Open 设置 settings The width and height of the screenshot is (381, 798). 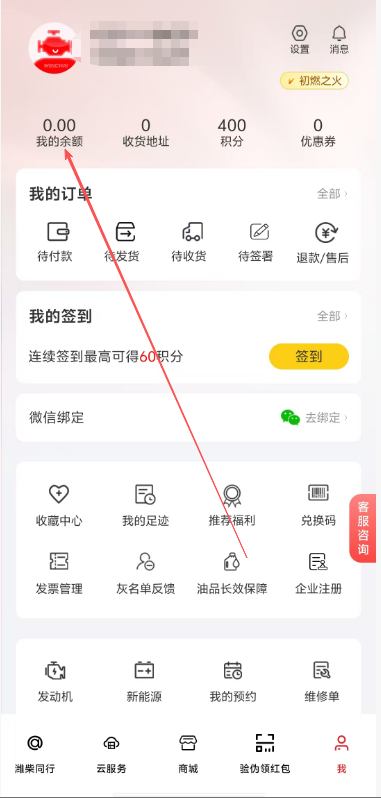tap(300, 40)
